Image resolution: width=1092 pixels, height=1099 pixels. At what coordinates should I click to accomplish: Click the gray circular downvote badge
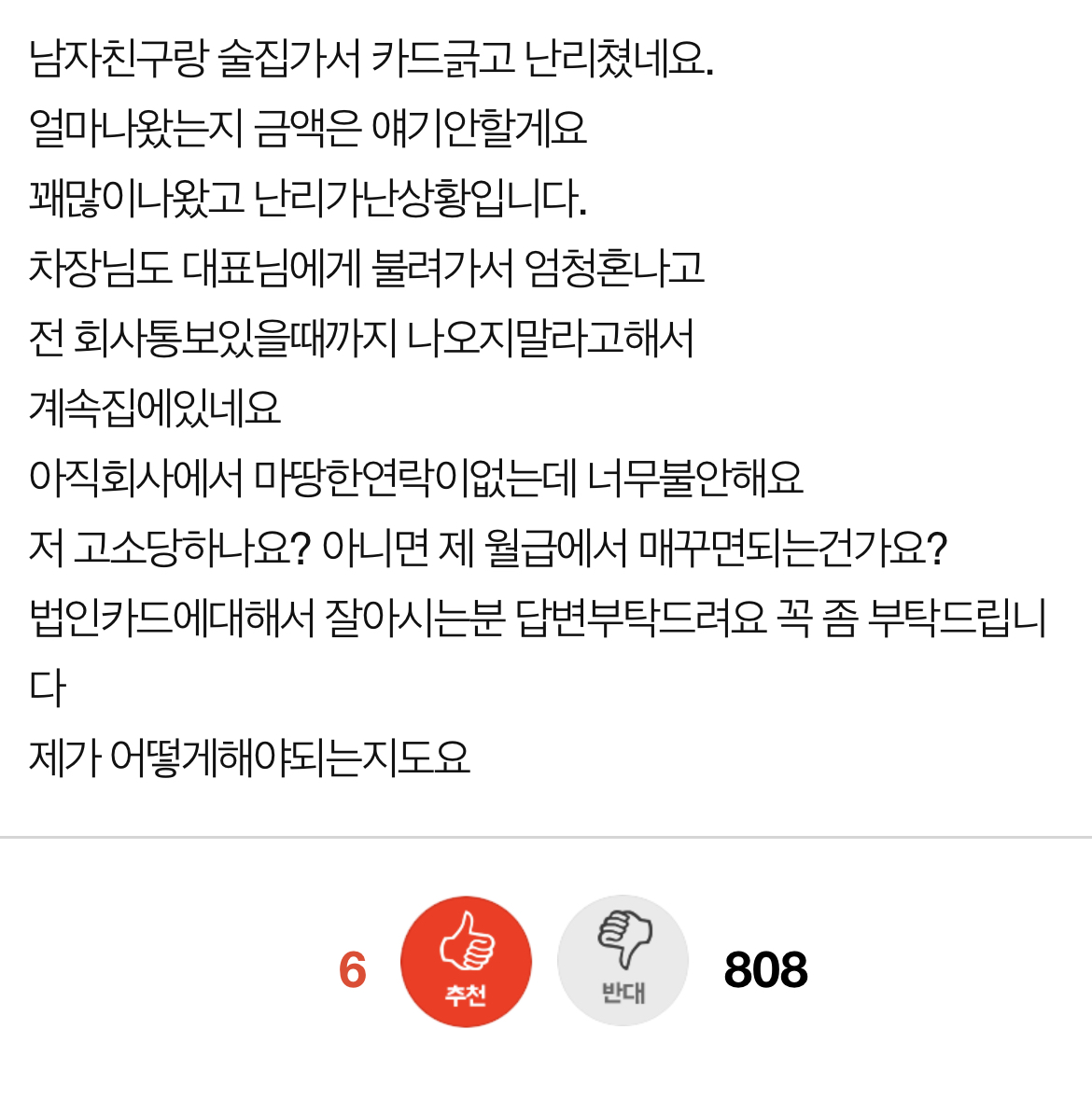[x=623, y=960]
